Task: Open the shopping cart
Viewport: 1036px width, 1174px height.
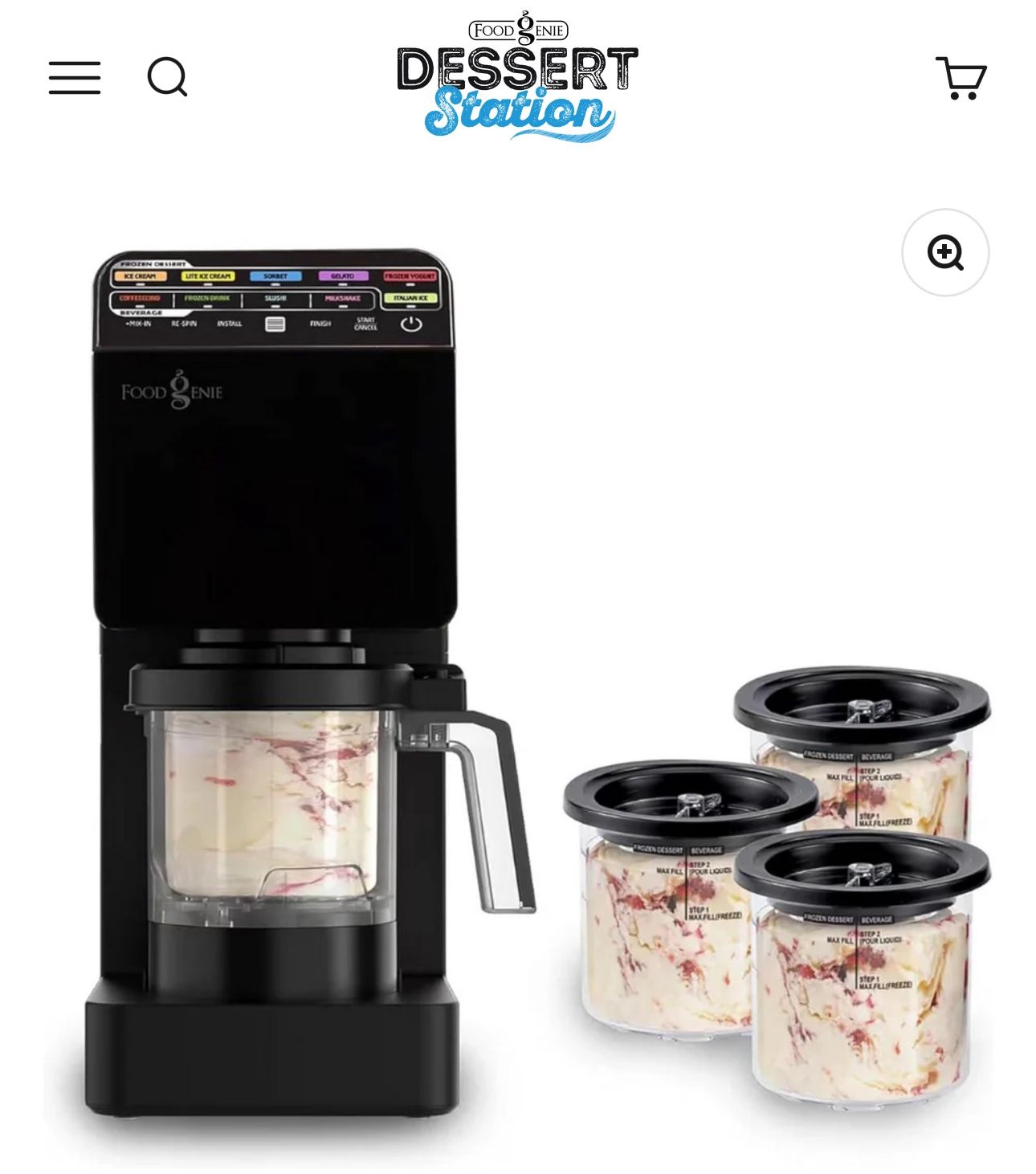Action: click(964, 78)
